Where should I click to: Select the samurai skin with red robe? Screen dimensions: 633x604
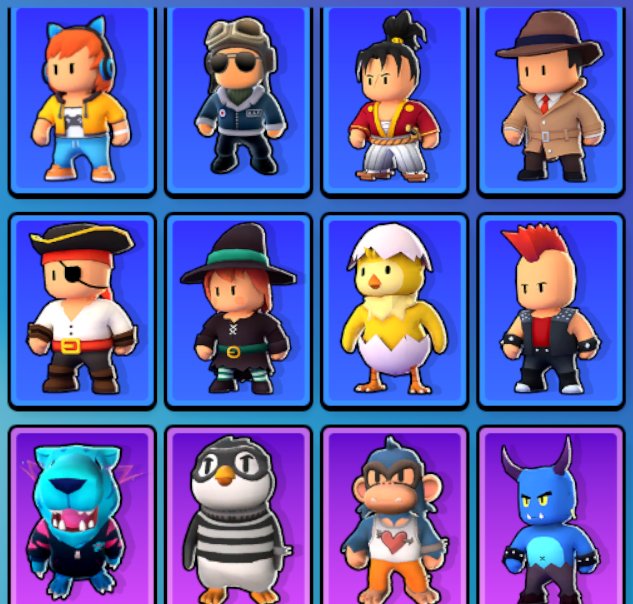[395, 100]
